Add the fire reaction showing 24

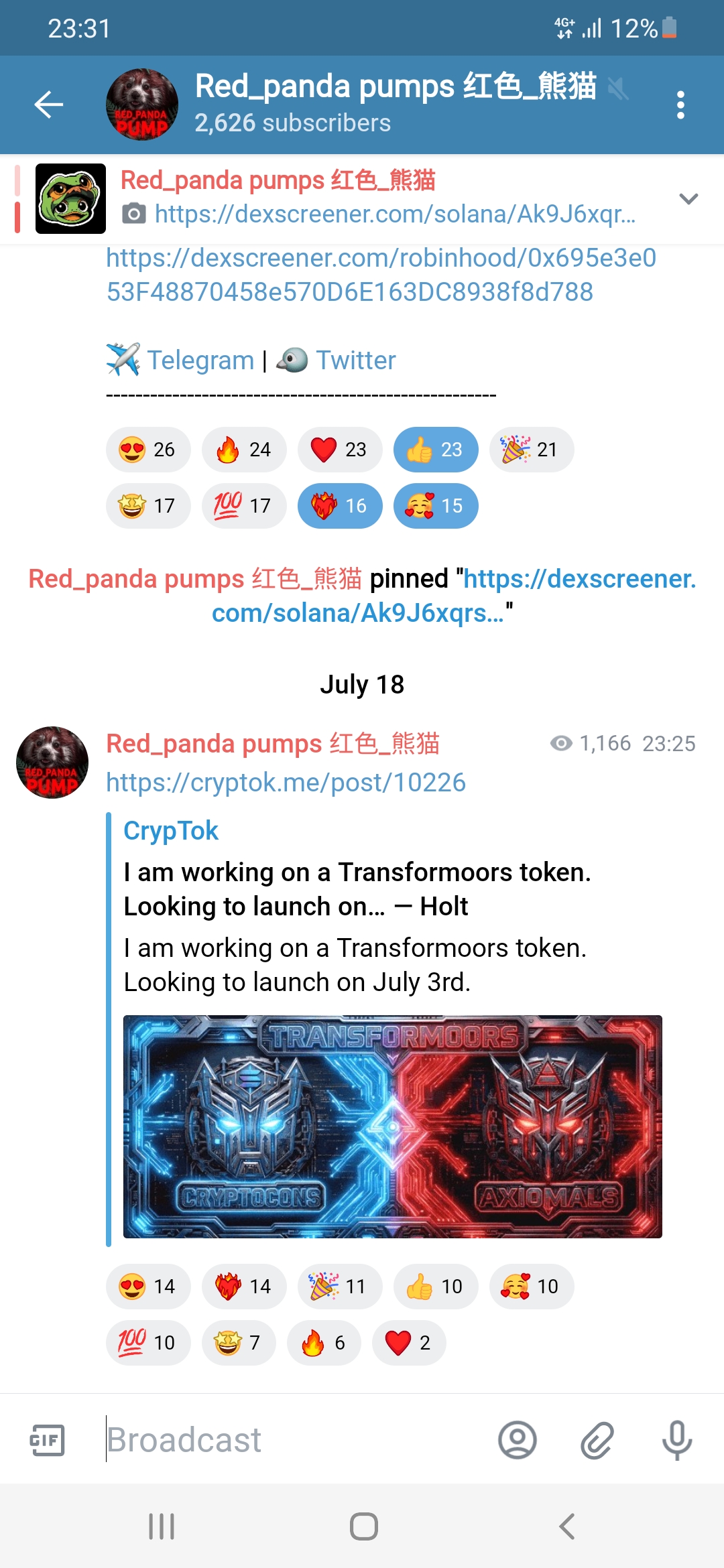click(x=244, y=450)
